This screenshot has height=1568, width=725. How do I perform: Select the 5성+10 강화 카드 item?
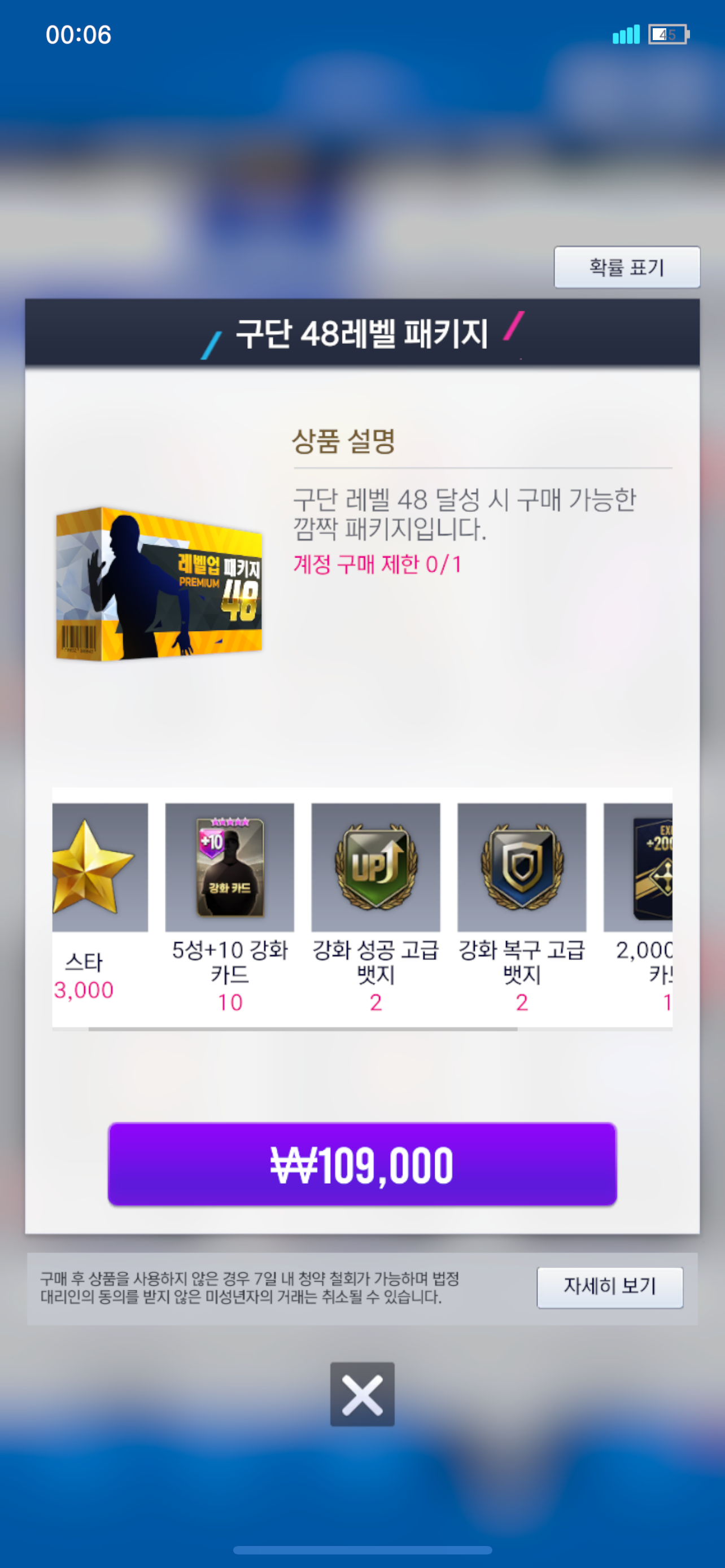pyautogui.click(x=229, y=908)
